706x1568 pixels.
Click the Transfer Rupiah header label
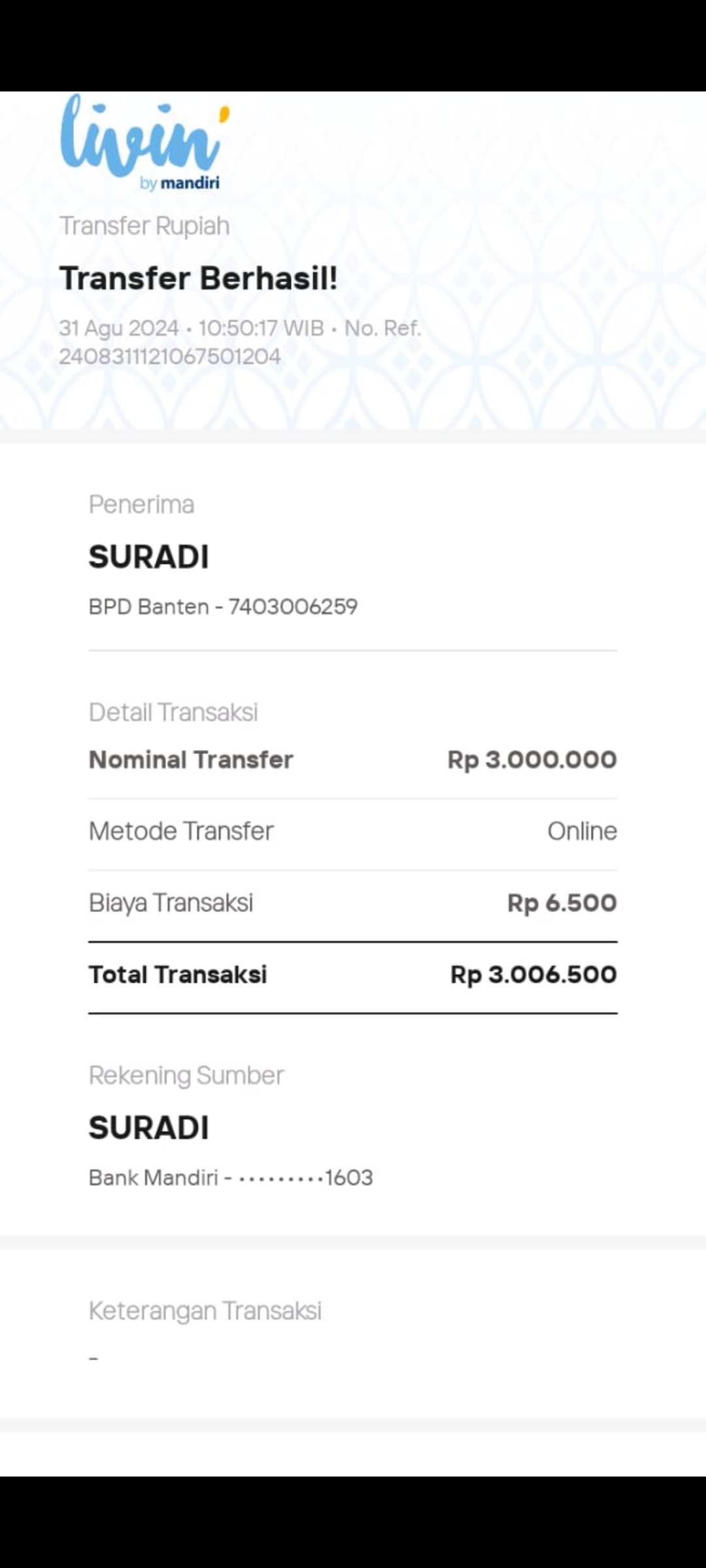[x=144, y=226]
